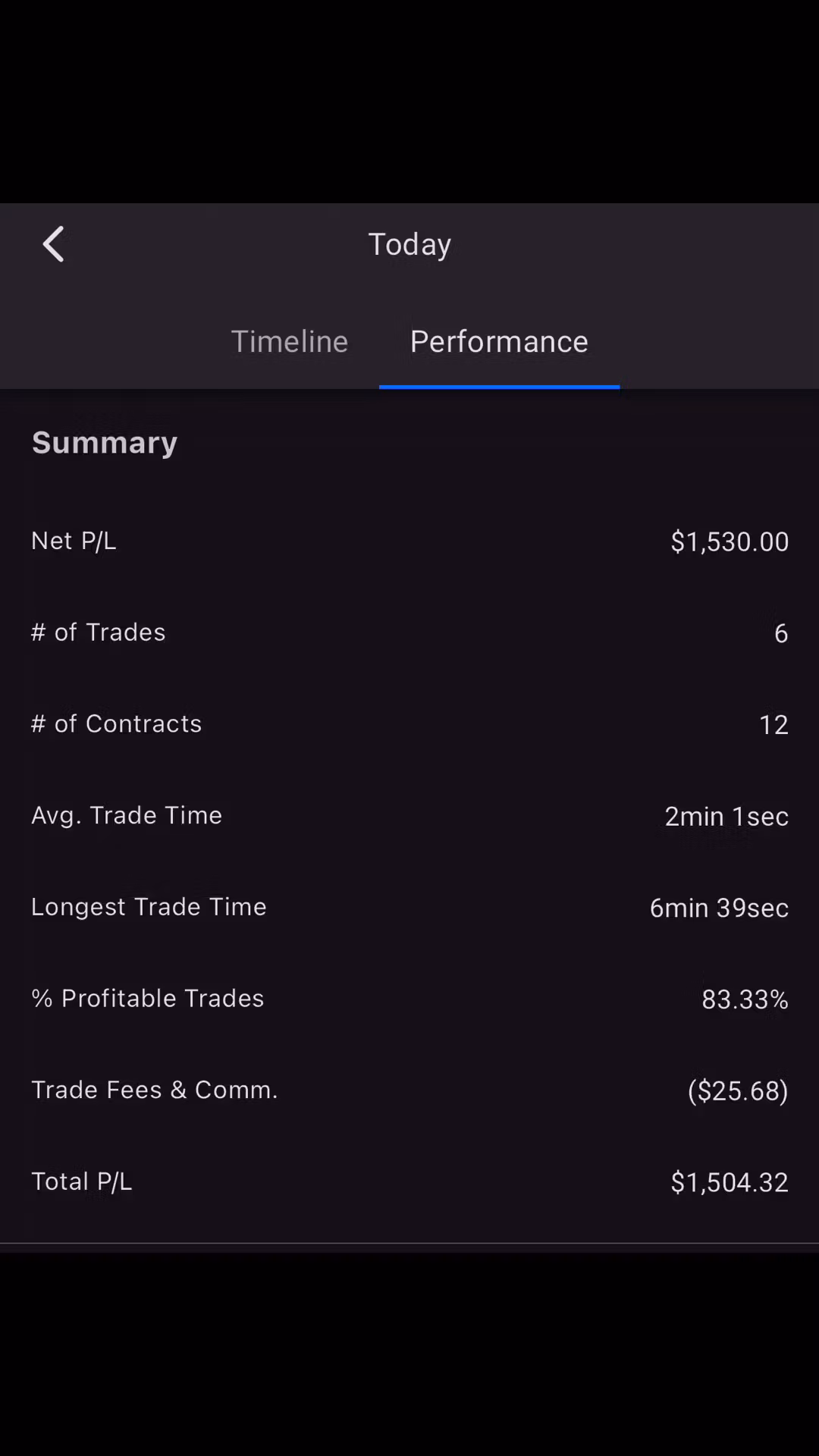Select the $1,530.00 Net P/L value
This screenshot has width=819, height=1456.
tap(729, 541)
